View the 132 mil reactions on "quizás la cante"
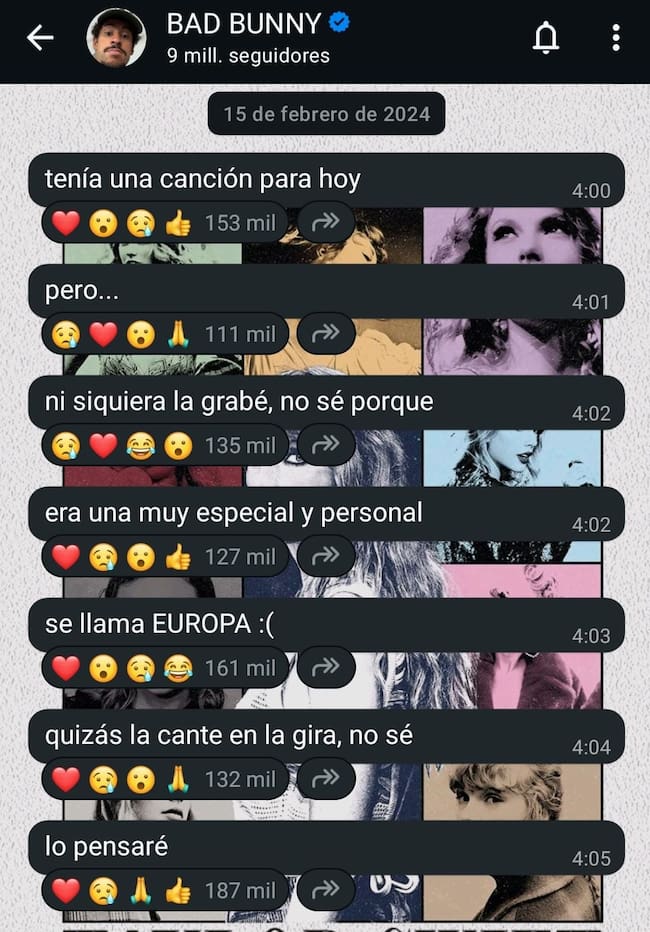This screenshot has width=650, height=932. point(164,778)
